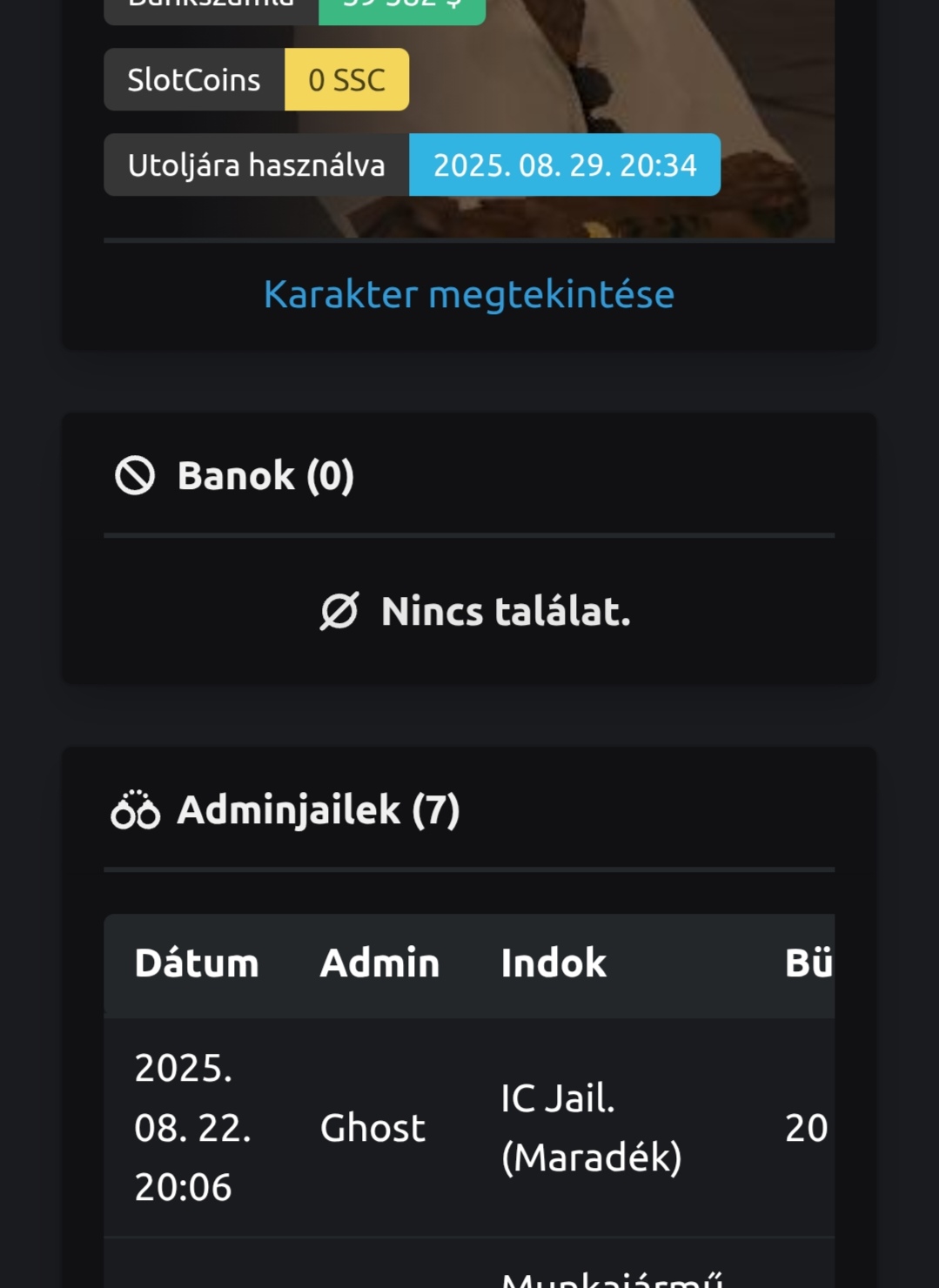
Task: Click the blue last-used timestamp badge
Action: tap(564, 164)
